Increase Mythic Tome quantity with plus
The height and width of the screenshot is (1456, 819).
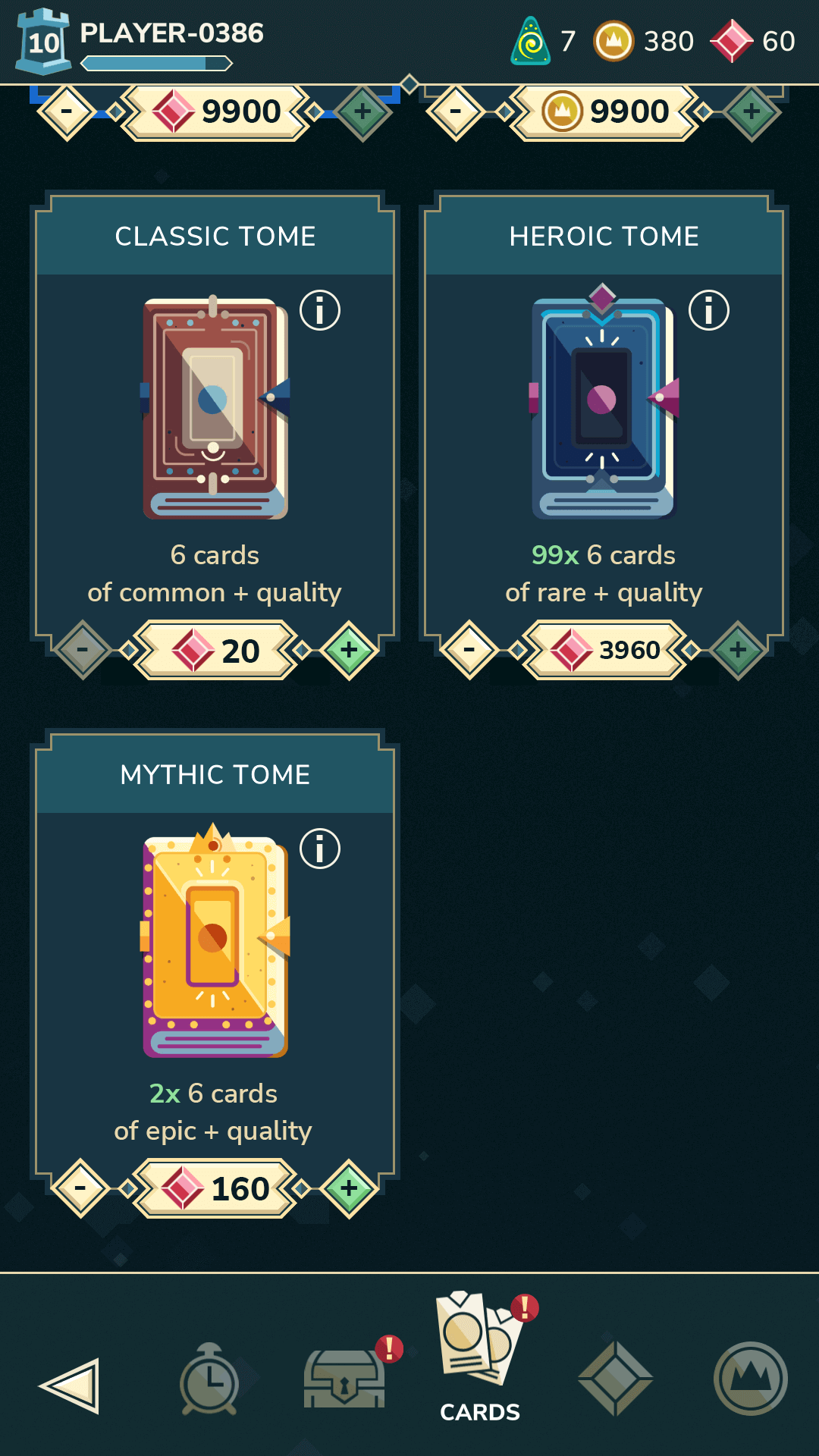349,1188
